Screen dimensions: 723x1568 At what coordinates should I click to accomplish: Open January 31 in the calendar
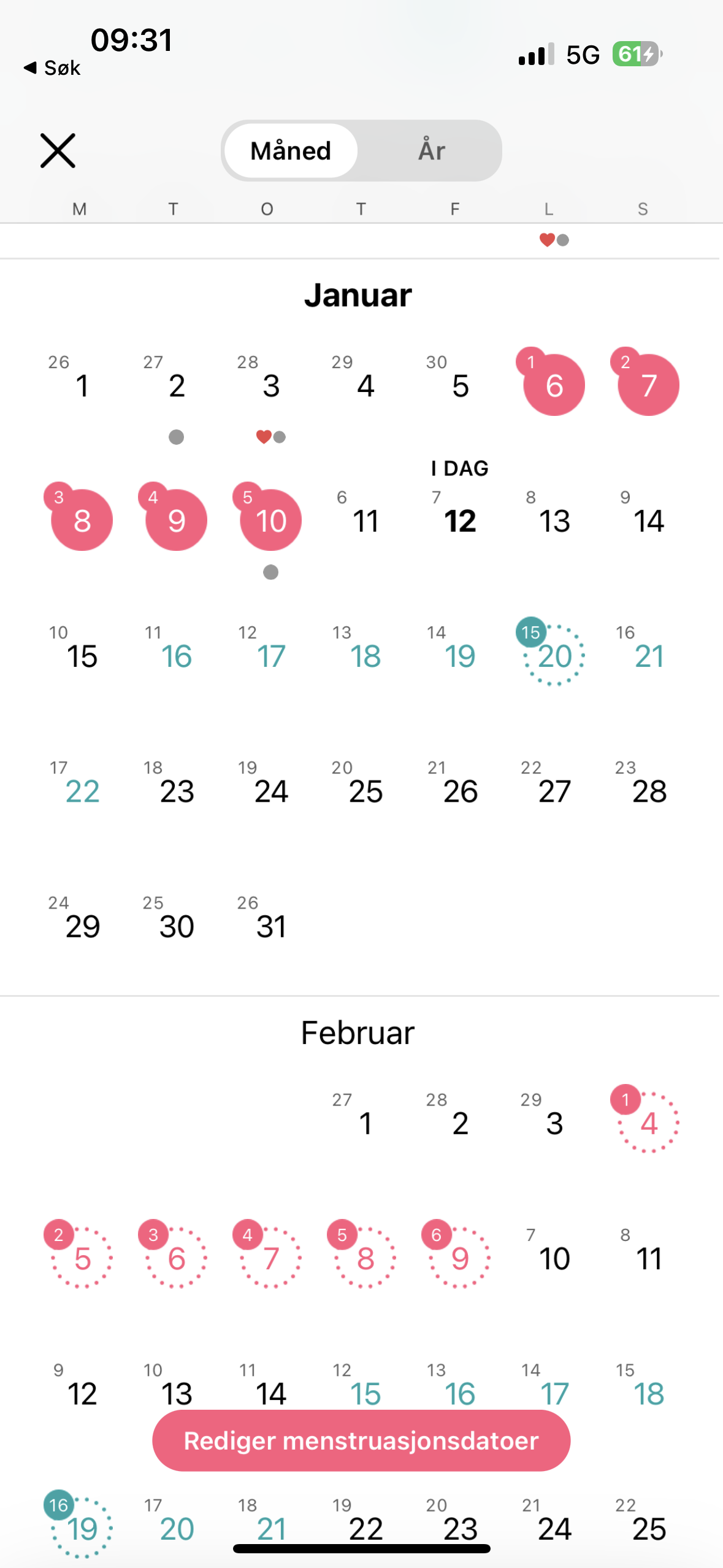(270, 925)
